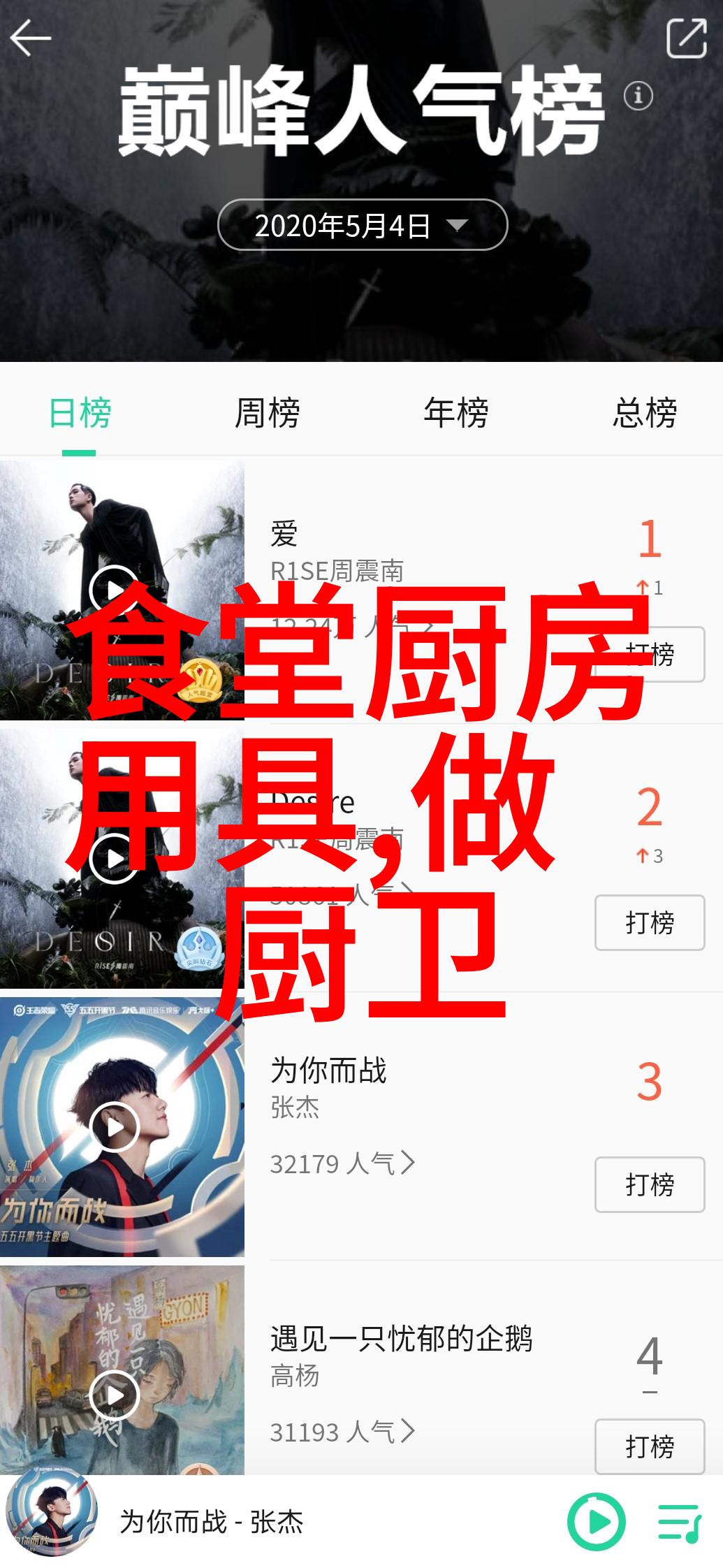Tap 打榜 for 为你而战
Image resolution: width=723 pixels, height=1568 pixels.
pyautogui.click(x=649, y=1184)
